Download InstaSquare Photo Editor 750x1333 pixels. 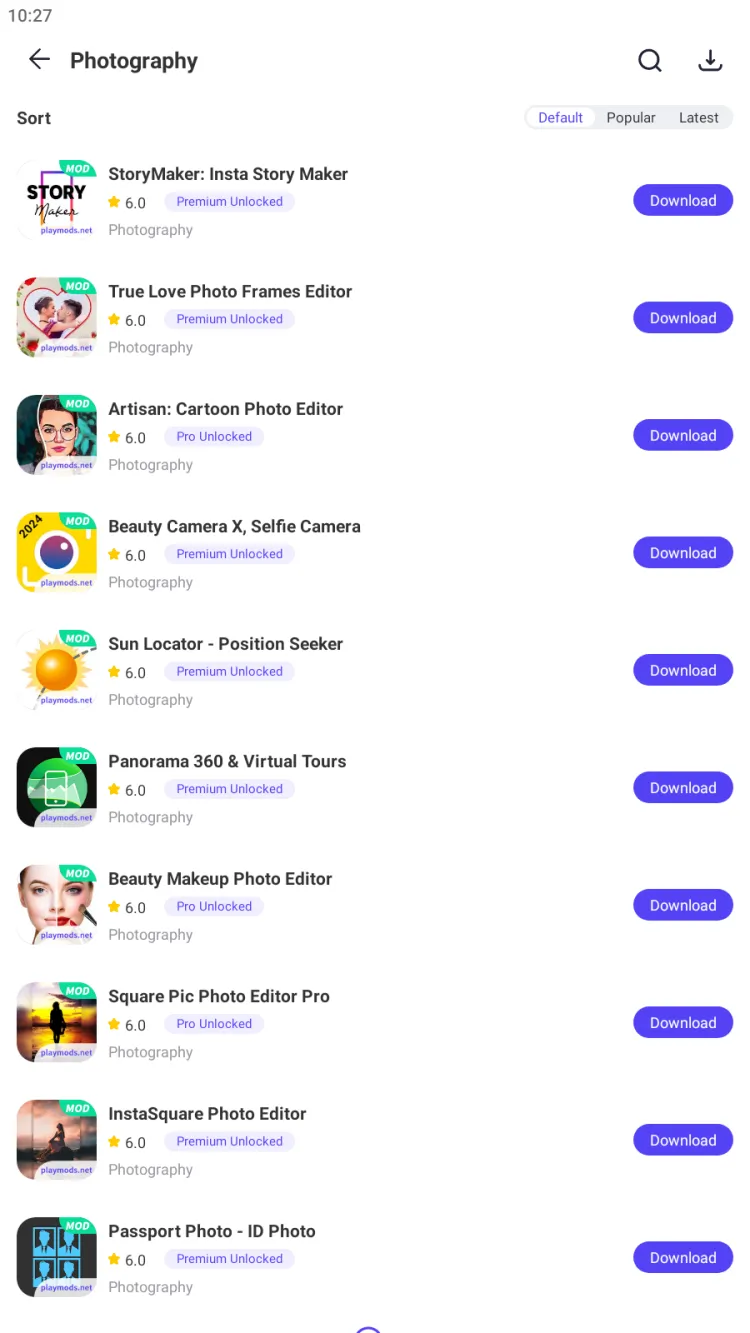(683, 1141)
